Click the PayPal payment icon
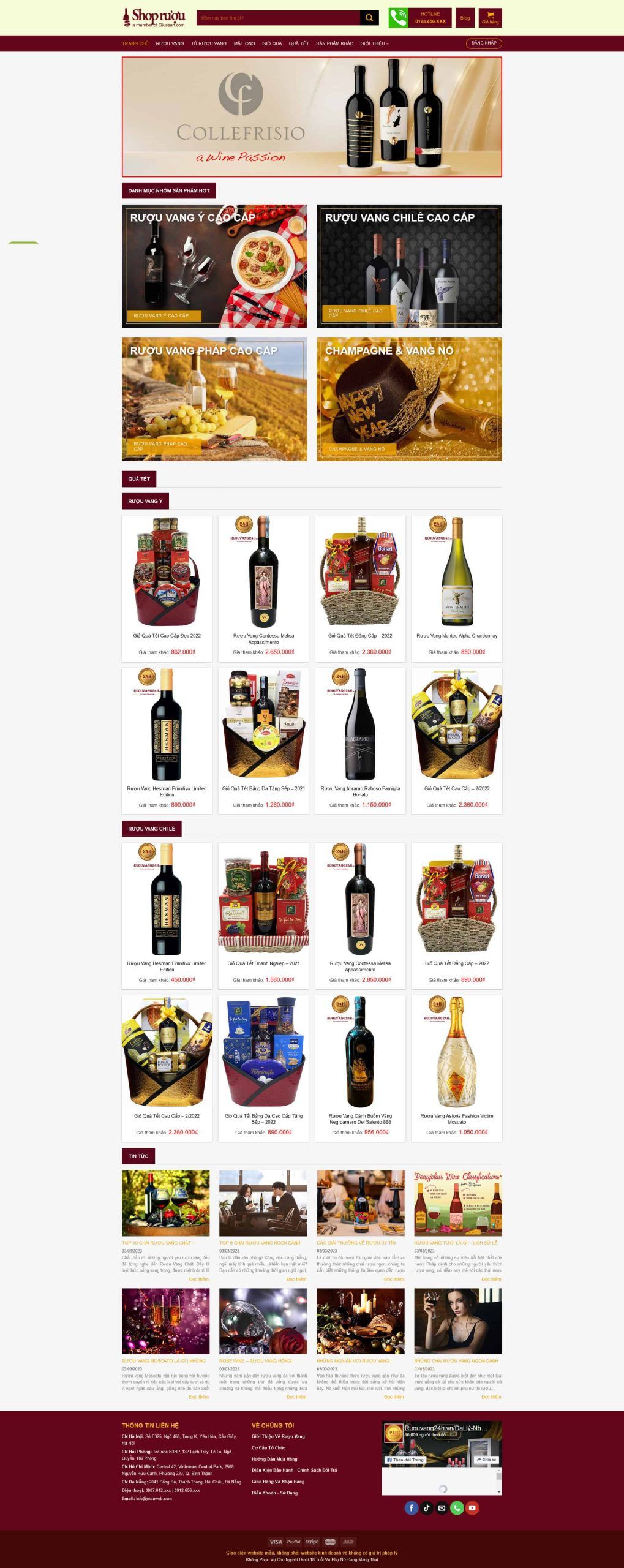The height and width of the screenshot is (1568, 624). click(293, 1541)
